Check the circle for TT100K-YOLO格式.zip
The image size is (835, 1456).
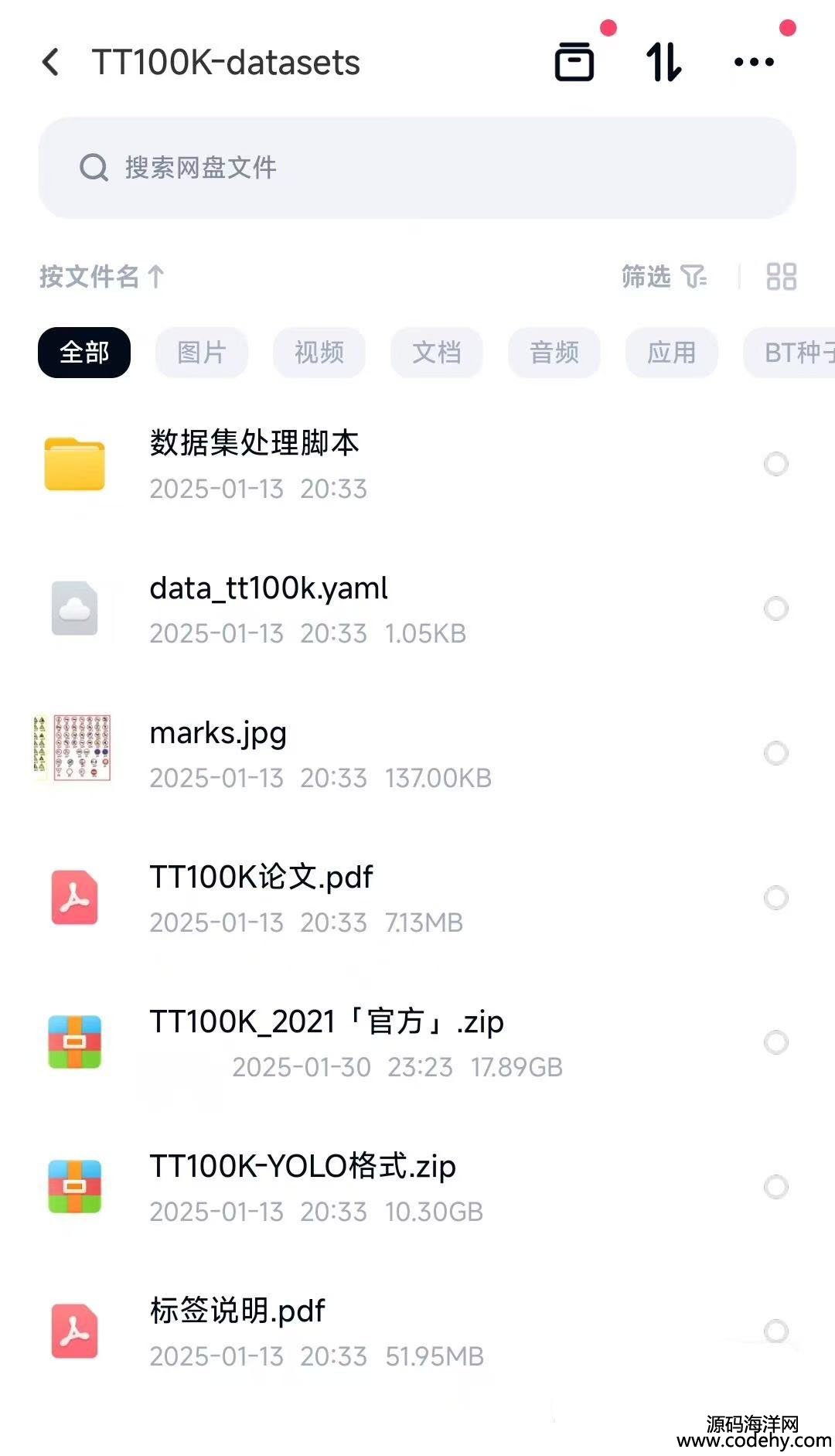[x=775, y=1187]
